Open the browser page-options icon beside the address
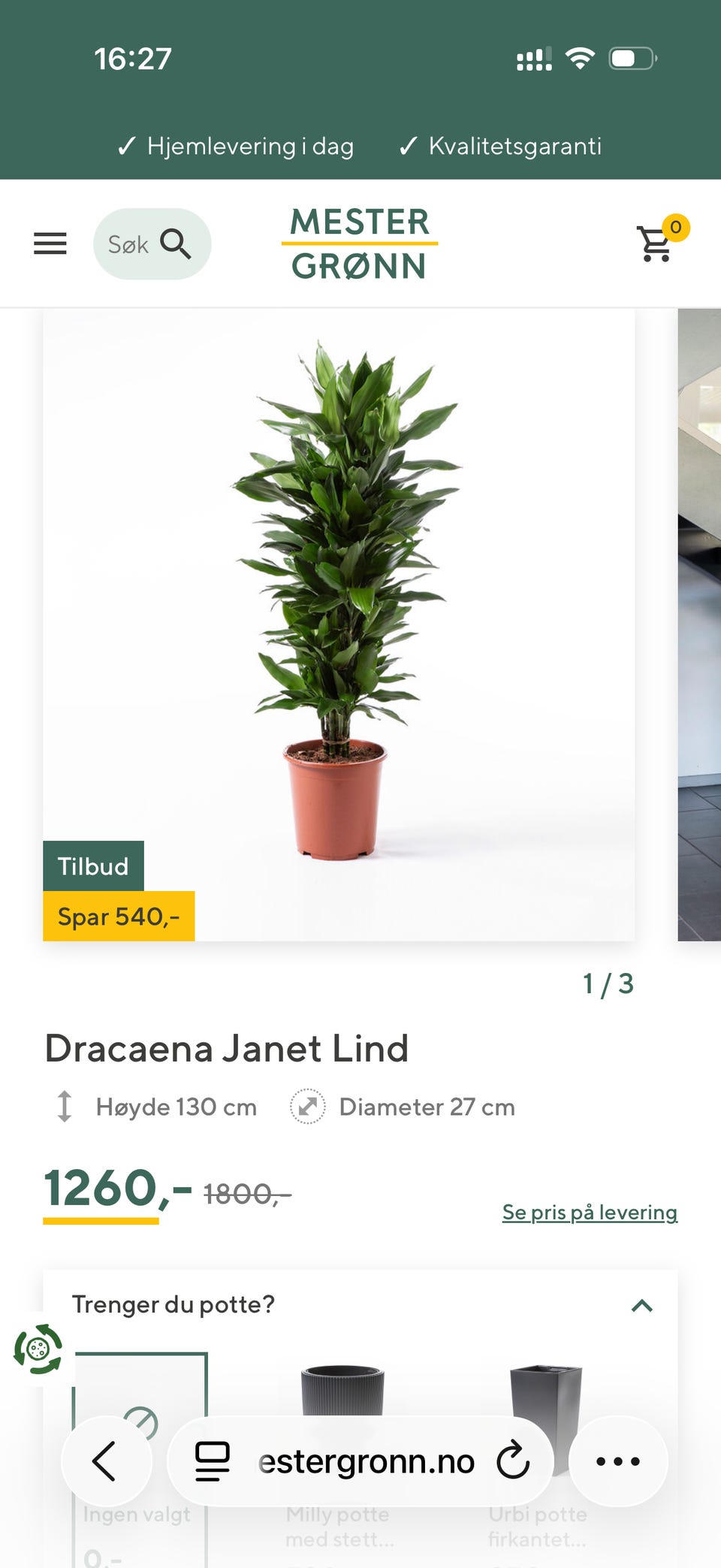Image resolution: width=721 pixels, height=1568 pixels. coord(213,1461)
